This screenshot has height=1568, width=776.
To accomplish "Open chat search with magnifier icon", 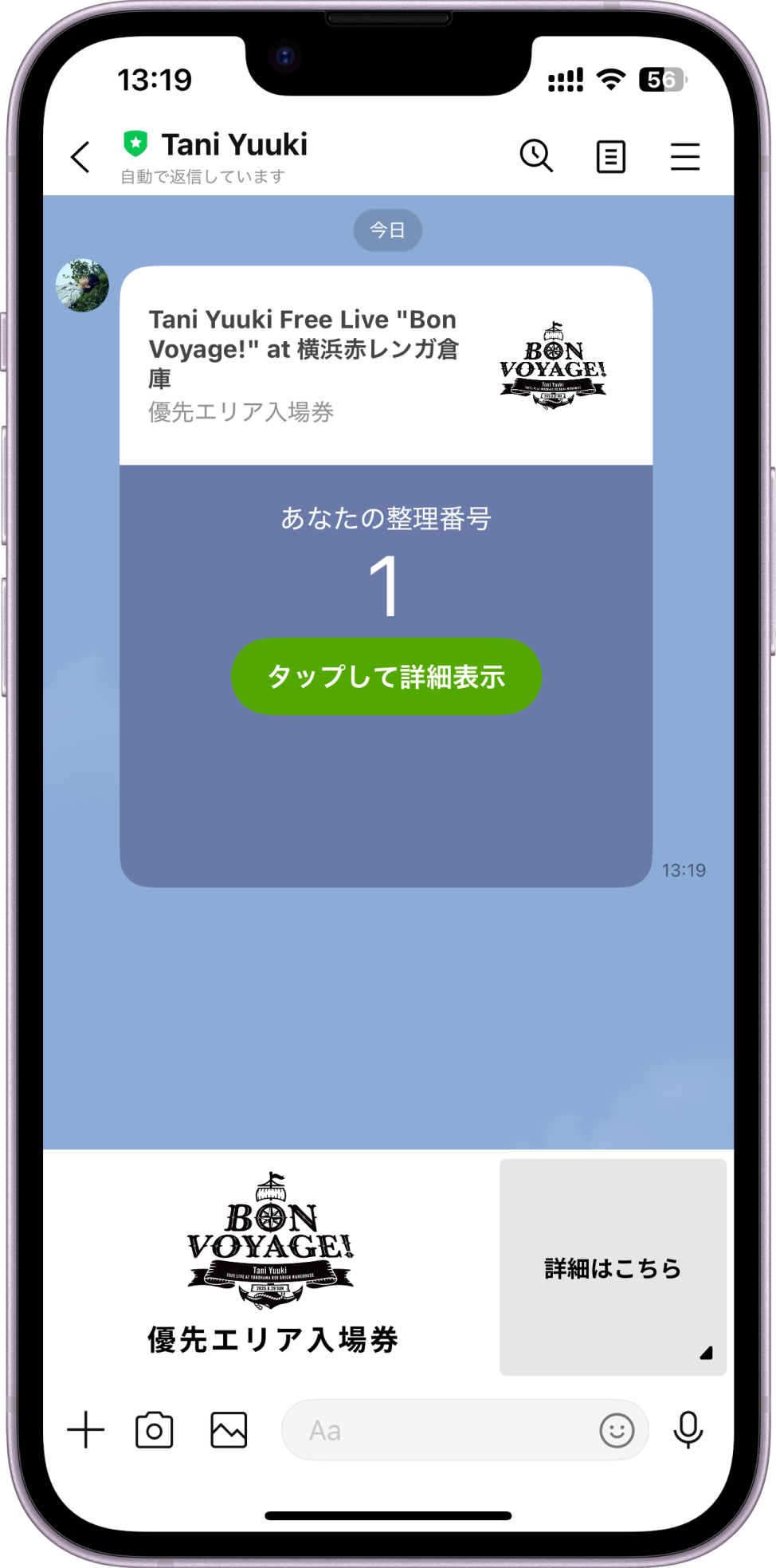I will 536,155.
